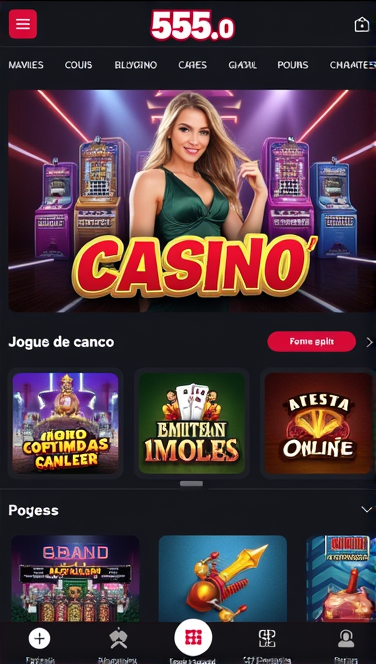Open the red hamburger menu
This screenshot has width=376, height=664.
[23, 24]
